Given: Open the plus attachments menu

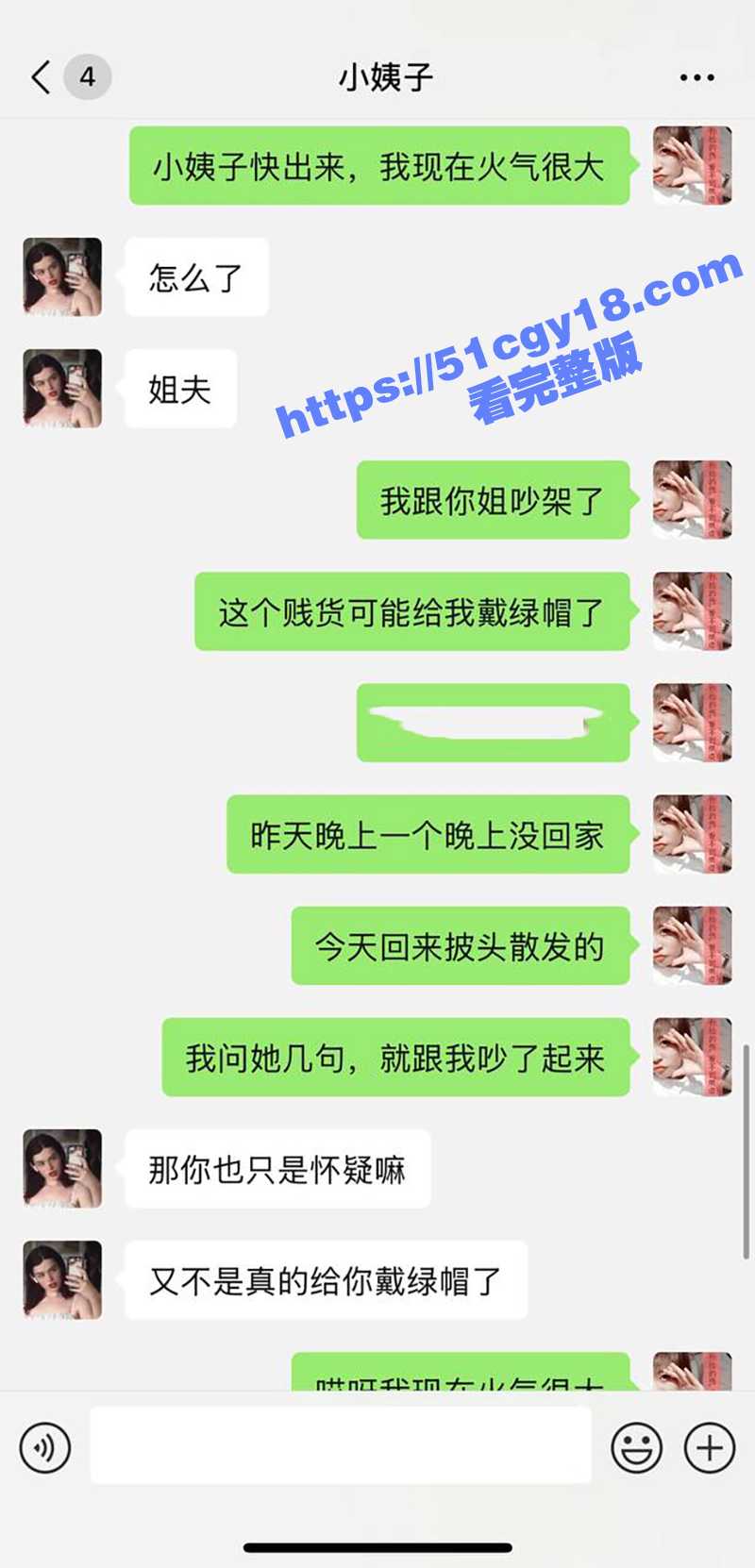Looking at the screenshot, I should [x=709, y=1446].
